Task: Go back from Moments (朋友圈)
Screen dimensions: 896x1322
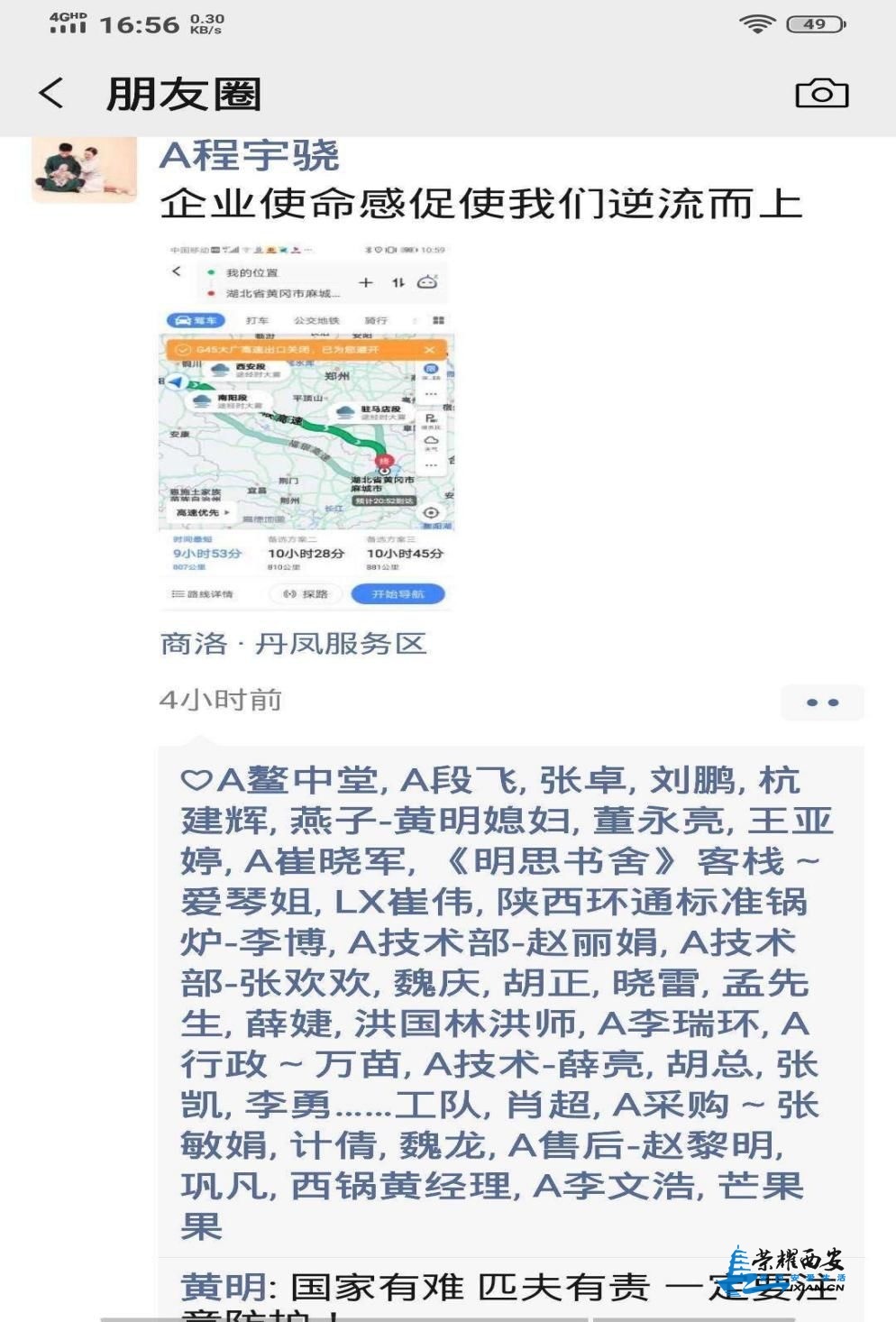Action: [51, 93]
